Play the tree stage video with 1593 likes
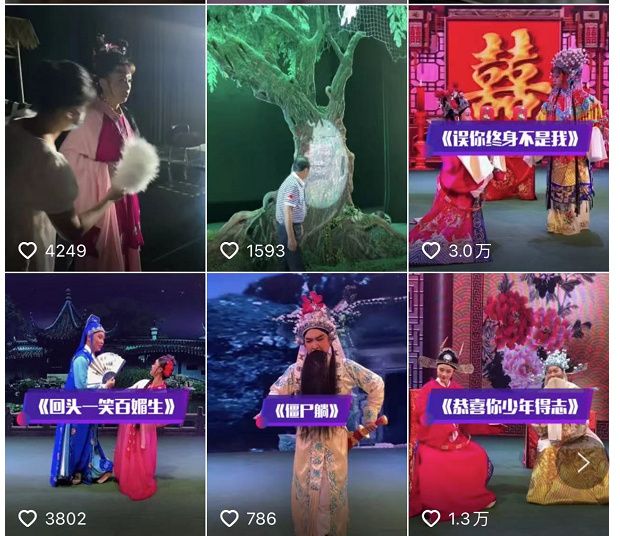620x536 pixels. 306,140
